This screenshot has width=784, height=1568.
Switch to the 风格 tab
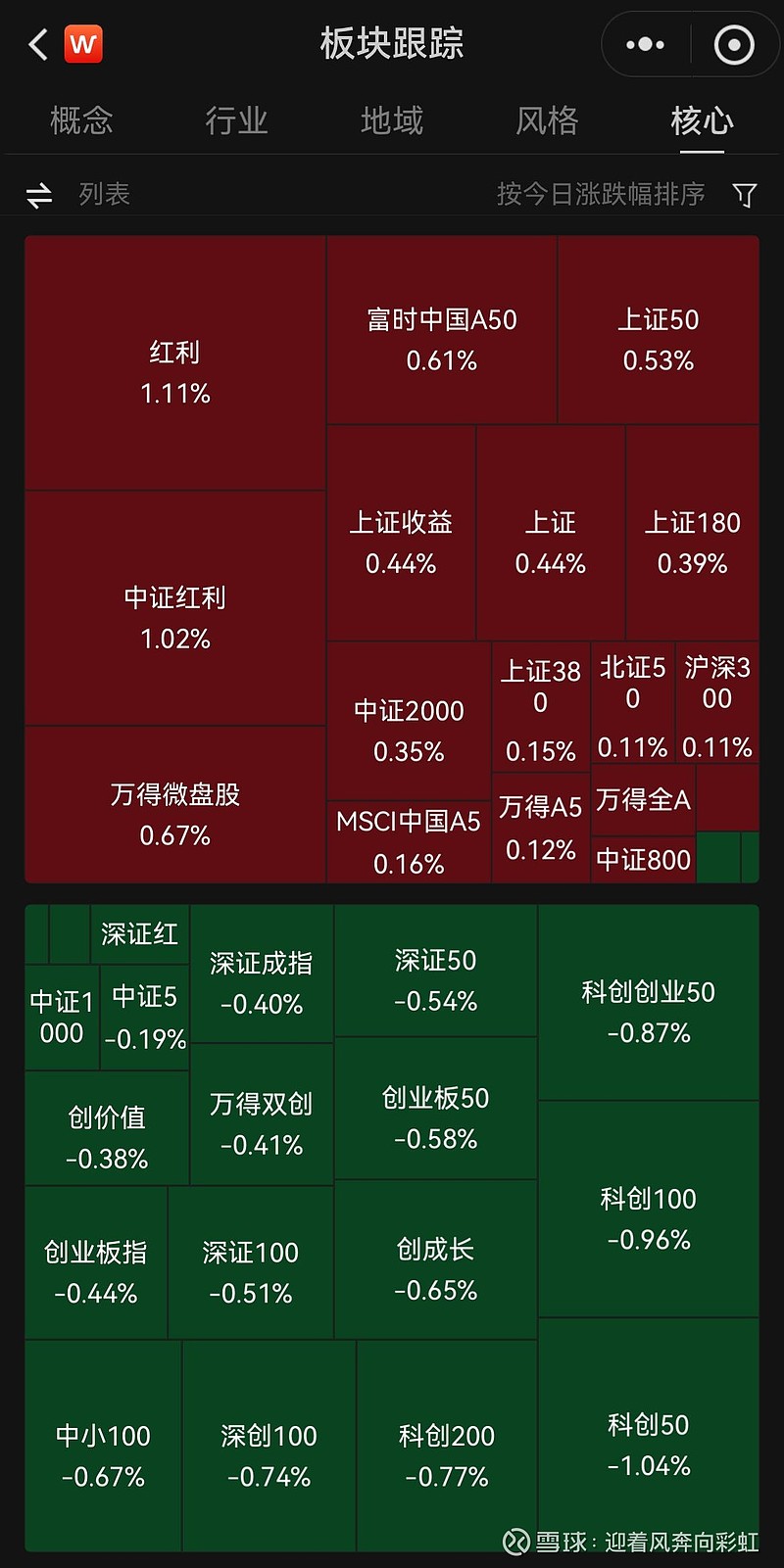pos(546,120)
